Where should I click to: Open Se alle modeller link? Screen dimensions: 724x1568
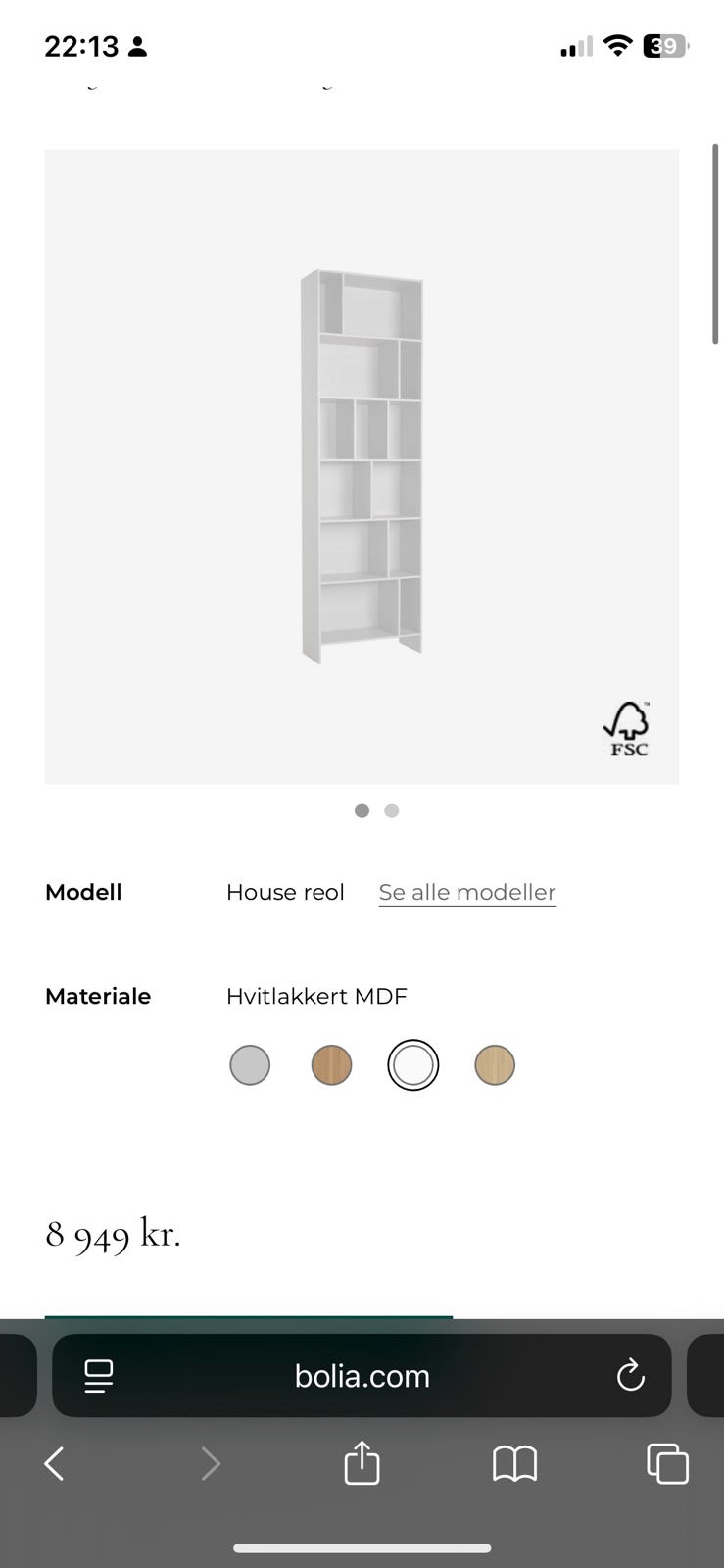466,892
